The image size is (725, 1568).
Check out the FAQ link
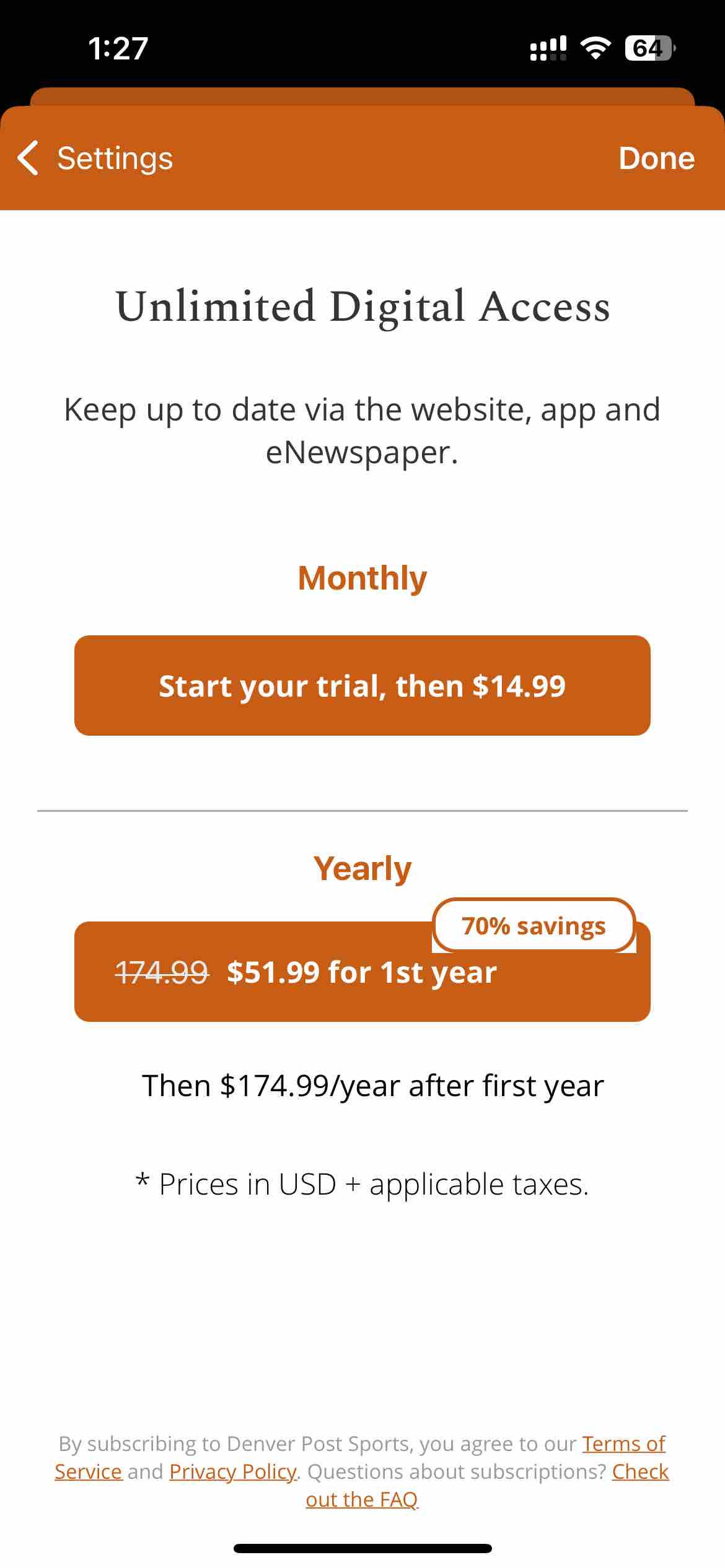(362, 1499)
